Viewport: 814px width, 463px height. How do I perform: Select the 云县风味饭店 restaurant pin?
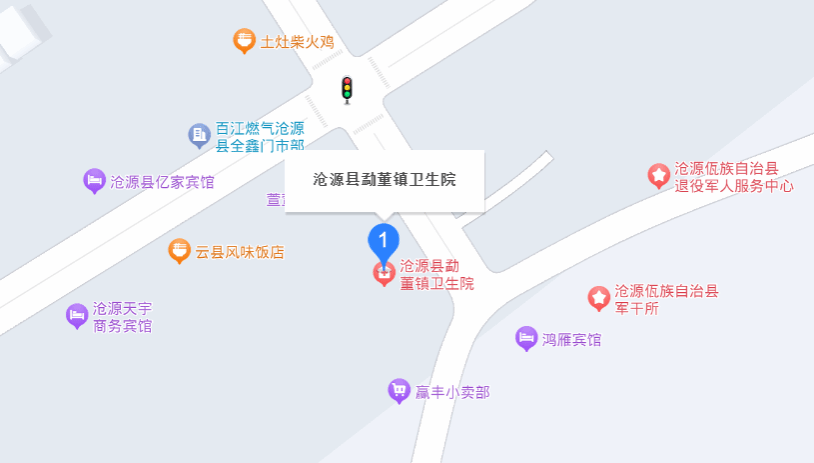[179, 250]
